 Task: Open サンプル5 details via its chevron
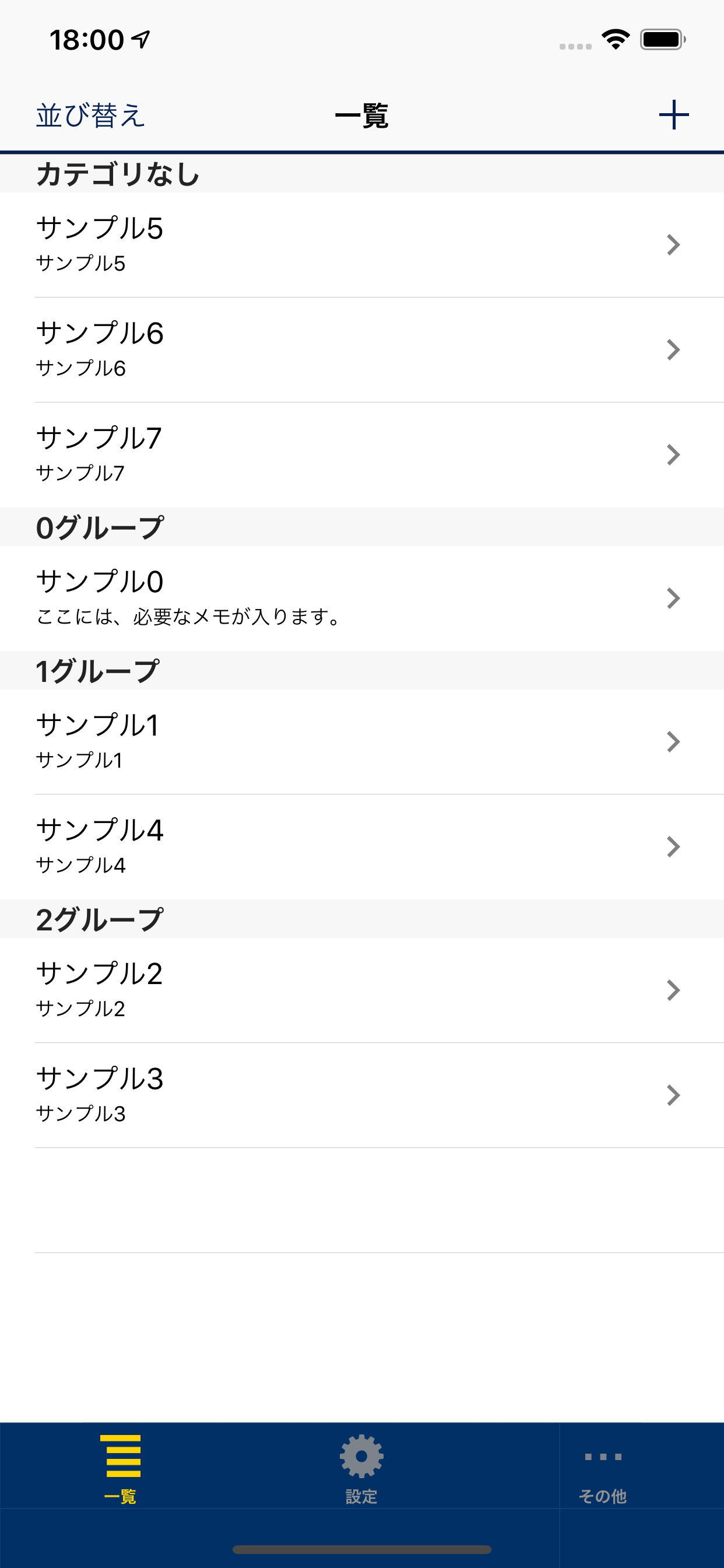click(x=672, y=244)
